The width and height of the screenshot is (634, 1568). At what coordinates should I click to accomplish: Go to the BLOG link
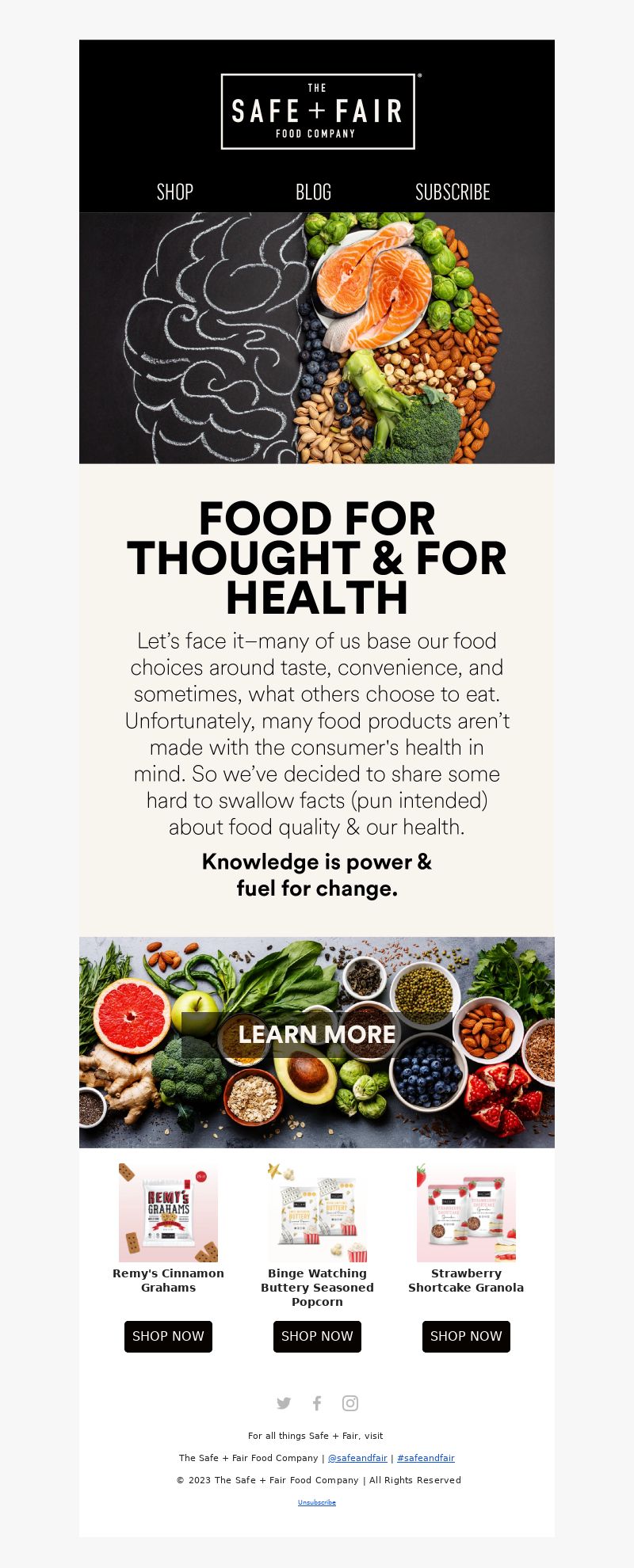(x=313, y=192)
